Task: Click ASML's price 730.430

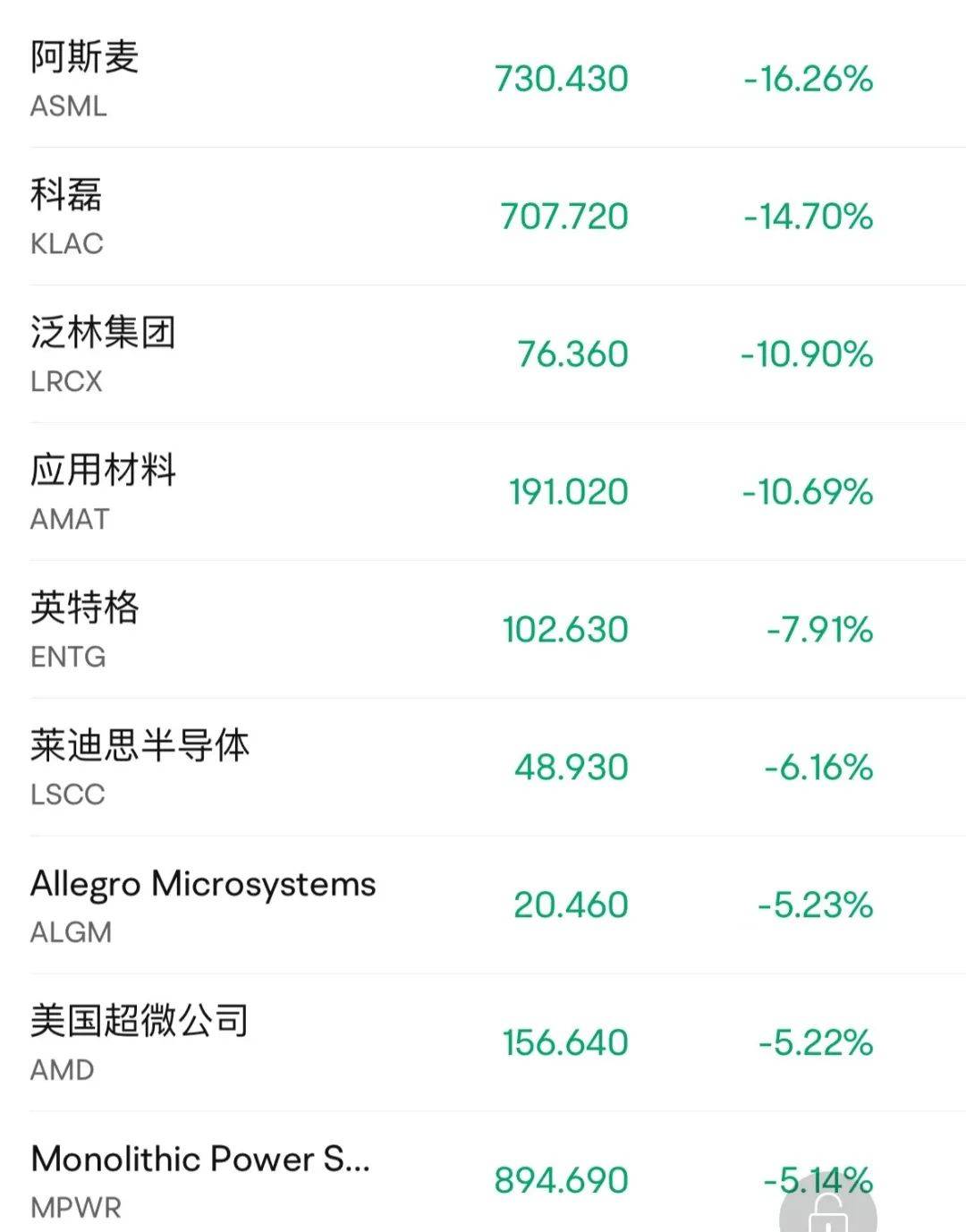Action: click(x=560, y=79)
